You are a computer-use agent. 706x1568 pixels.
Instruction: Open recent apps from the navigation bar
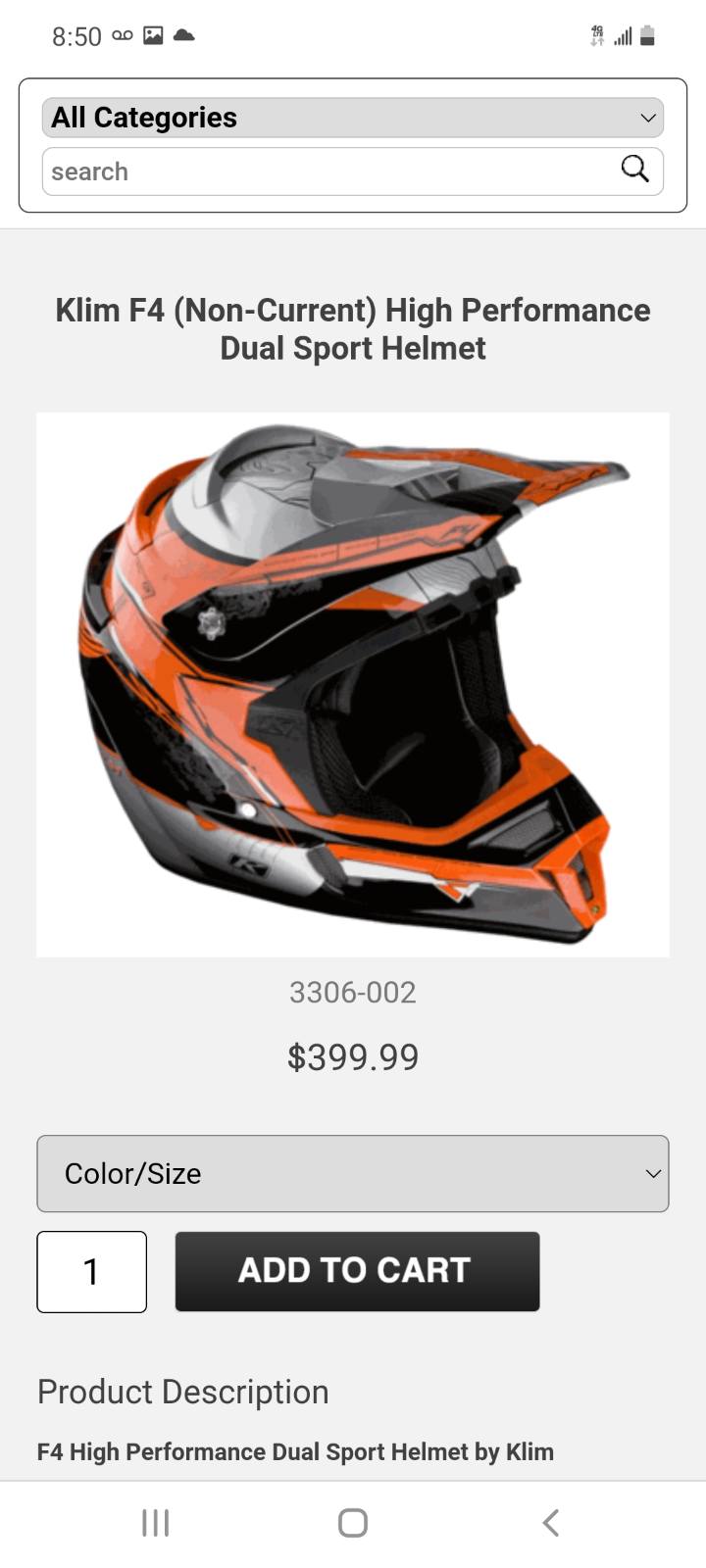pos(155,1522)
